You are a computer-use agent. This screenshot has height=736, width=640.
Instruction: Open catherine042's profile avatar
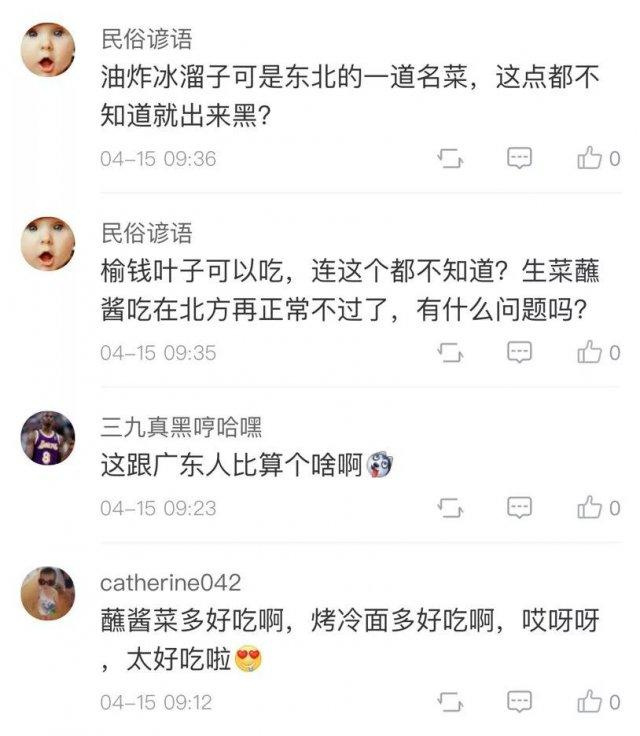48,594
